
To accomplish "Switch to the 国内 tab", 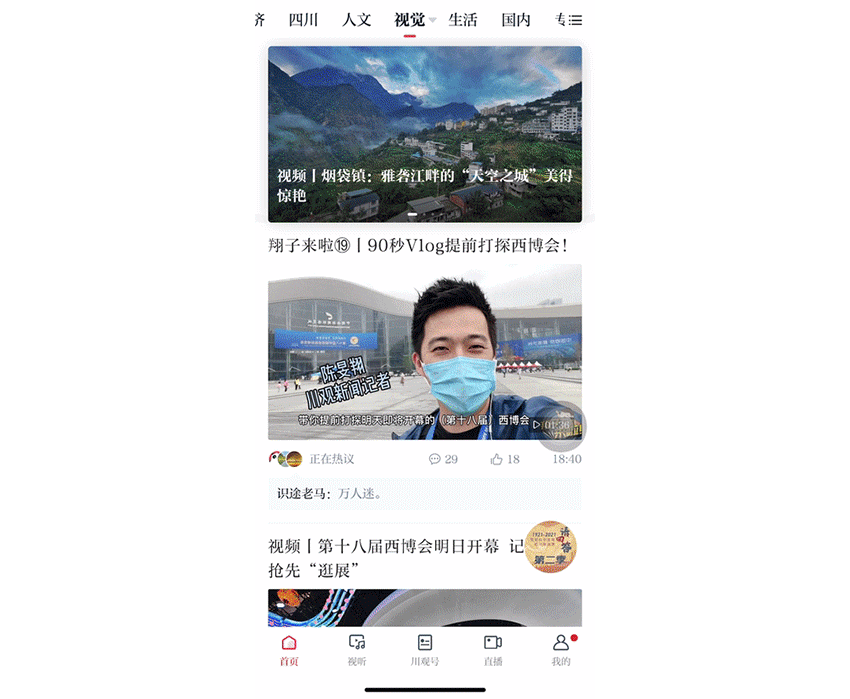I will pos(516,20).
